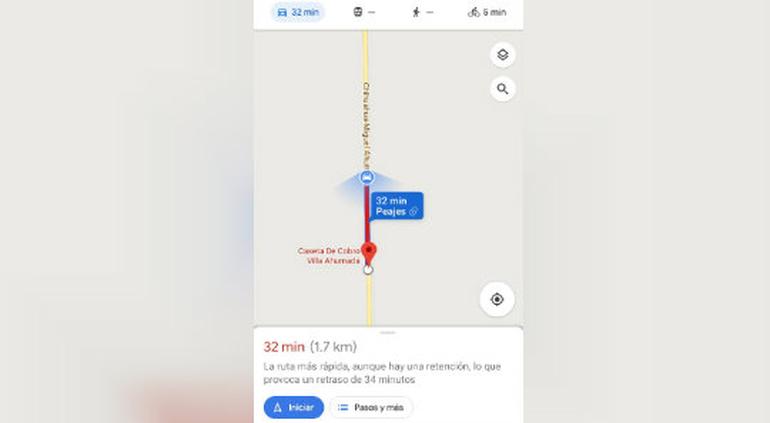This screenshot has width=770, height=423.
Task: Expand the route details sheet handle
Action: (388, 332)
